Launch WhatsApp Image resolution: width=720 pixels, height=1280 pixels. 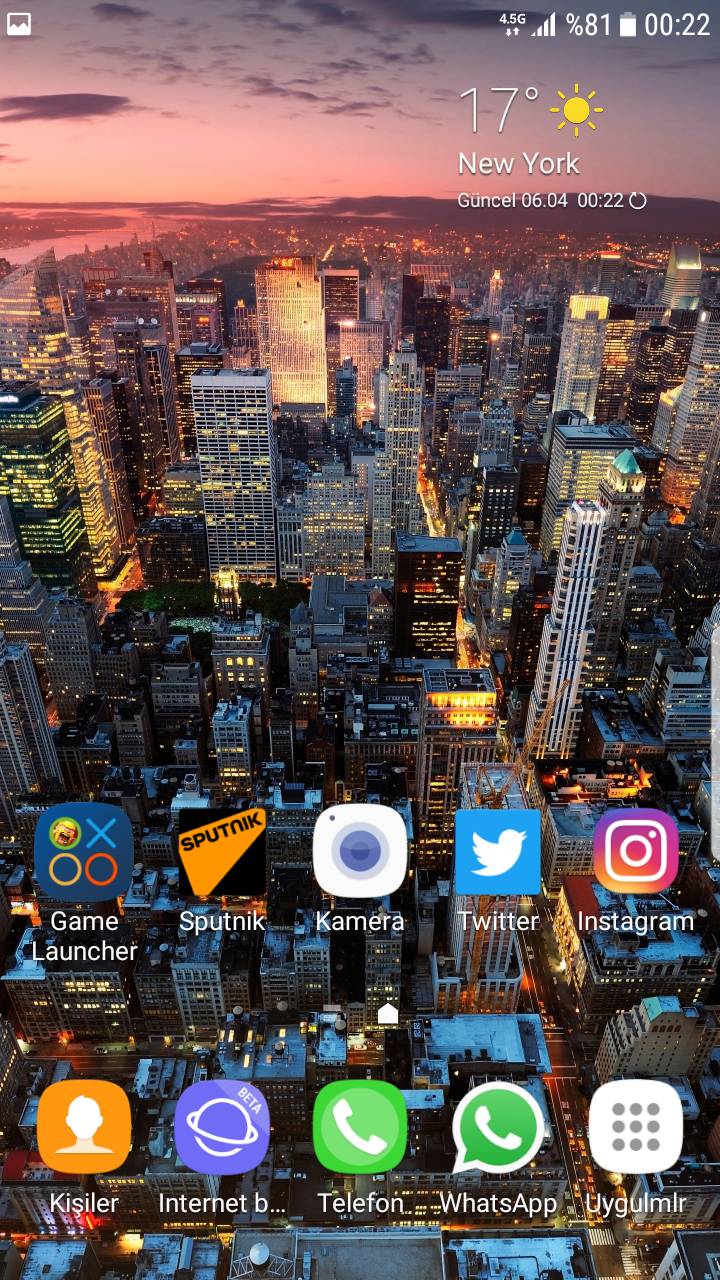tap(498, 1127)
